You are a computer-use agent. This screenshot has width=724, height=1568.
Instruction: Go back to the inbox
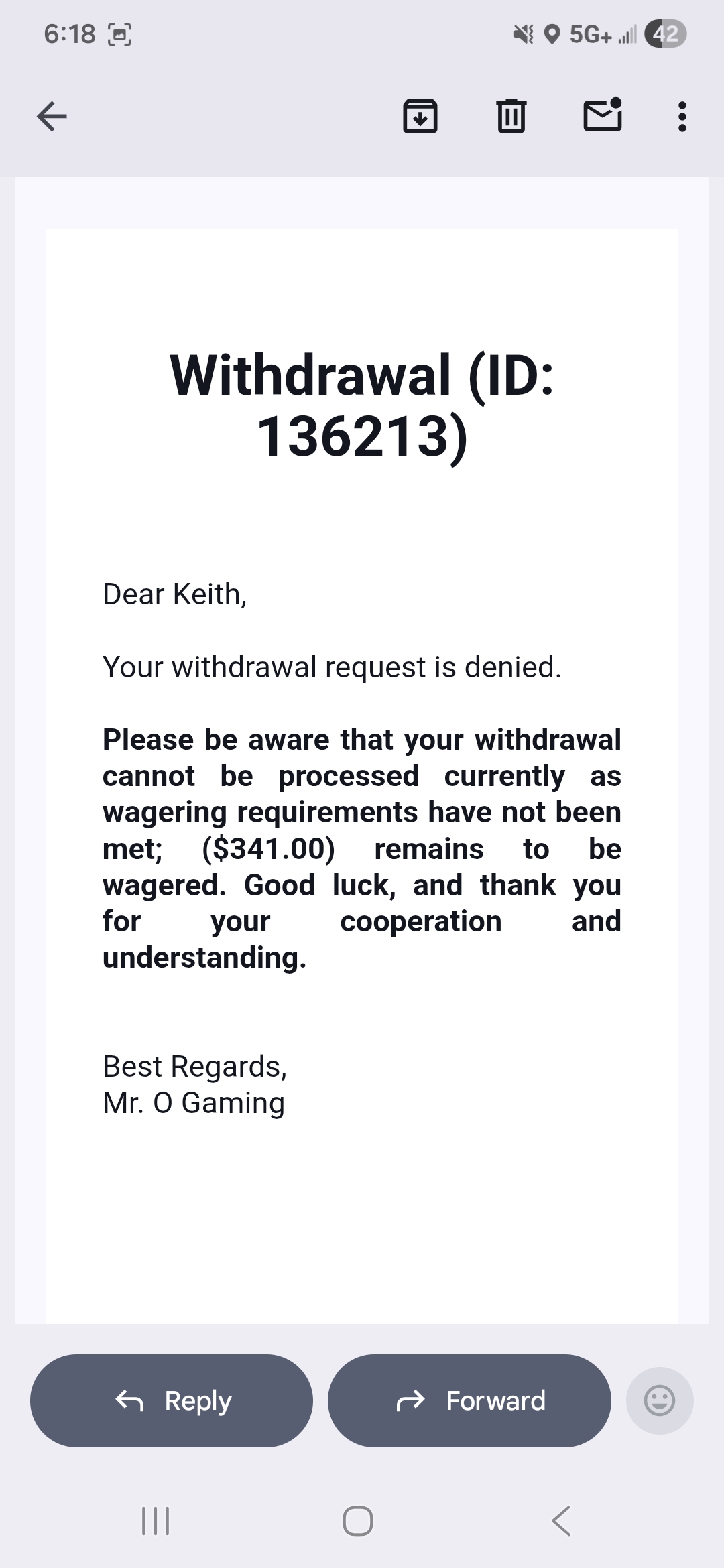pos(52,117)
